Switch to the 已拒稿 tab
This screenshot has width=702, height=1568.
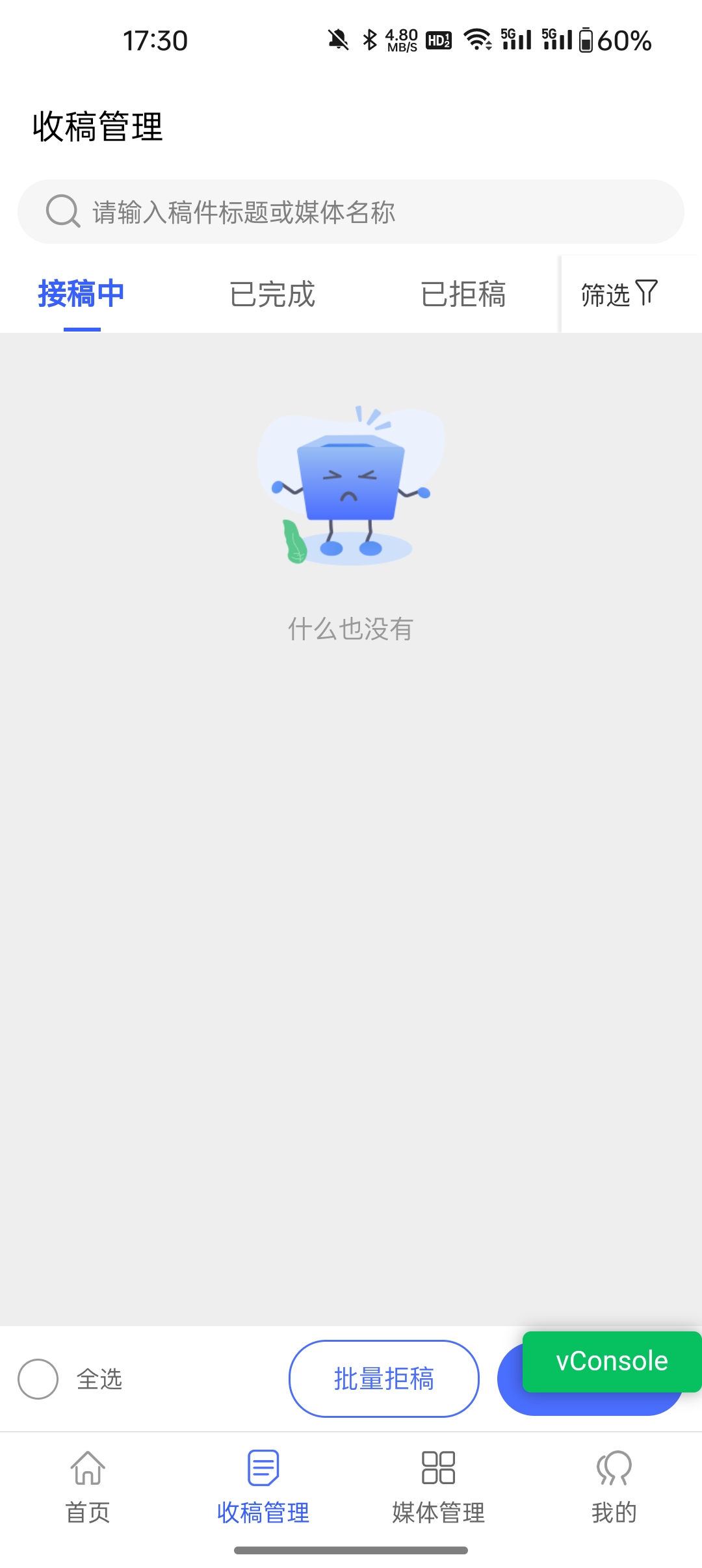(464, 294)
